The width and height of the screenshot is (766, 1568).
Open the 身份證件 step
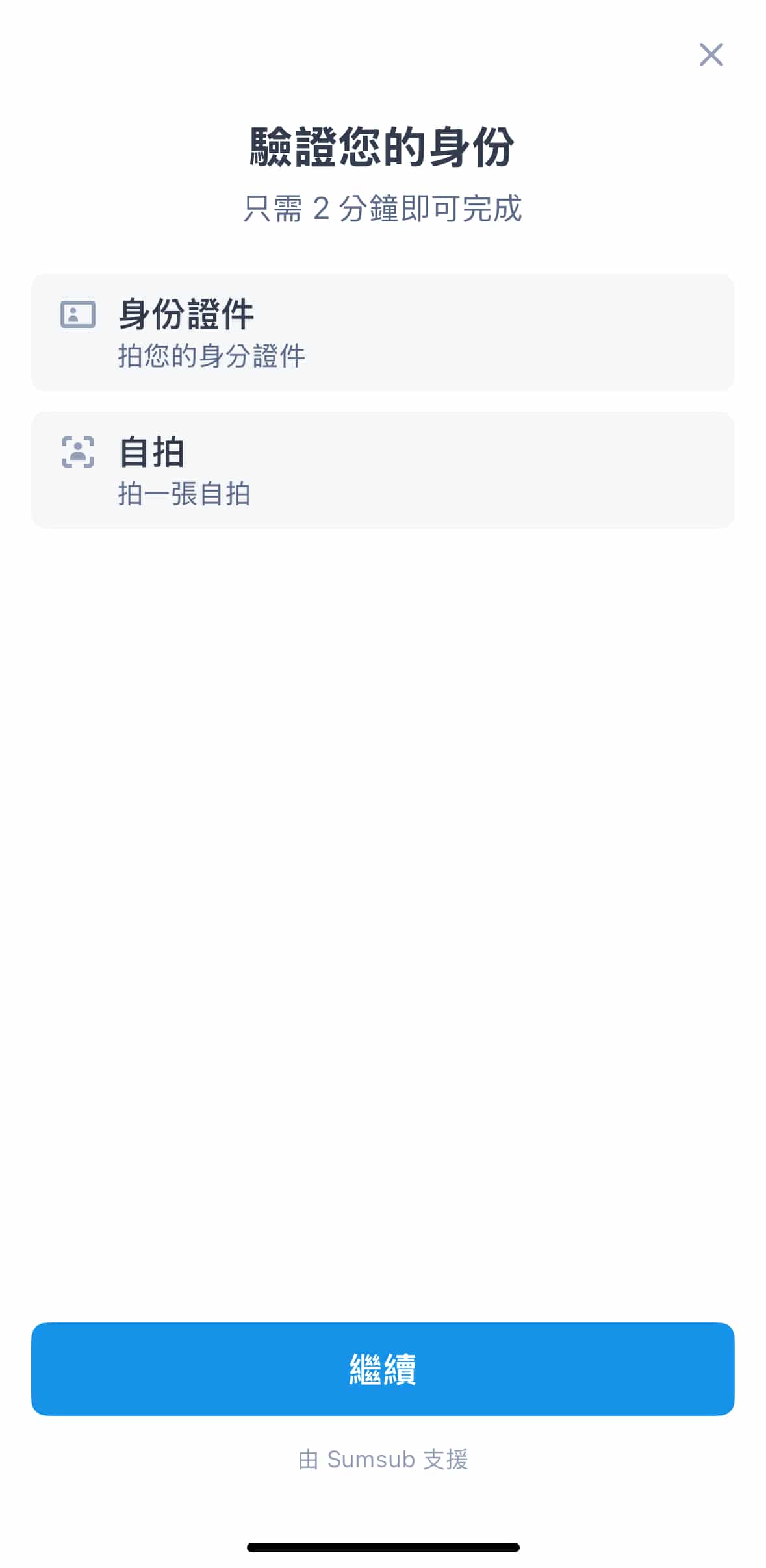point(383,333)
